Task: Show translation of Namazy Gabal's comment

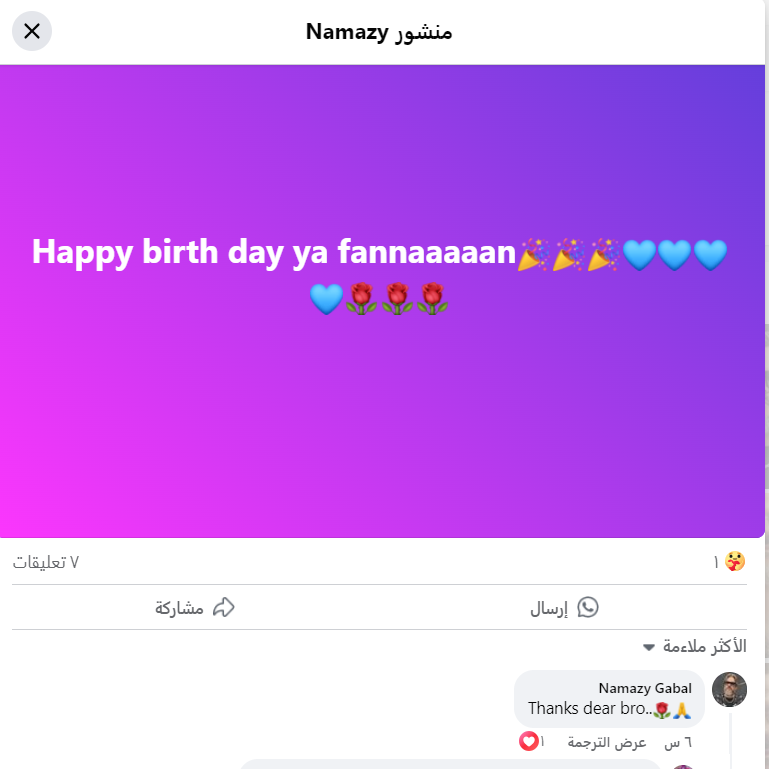Action: [x=607, y=742]
